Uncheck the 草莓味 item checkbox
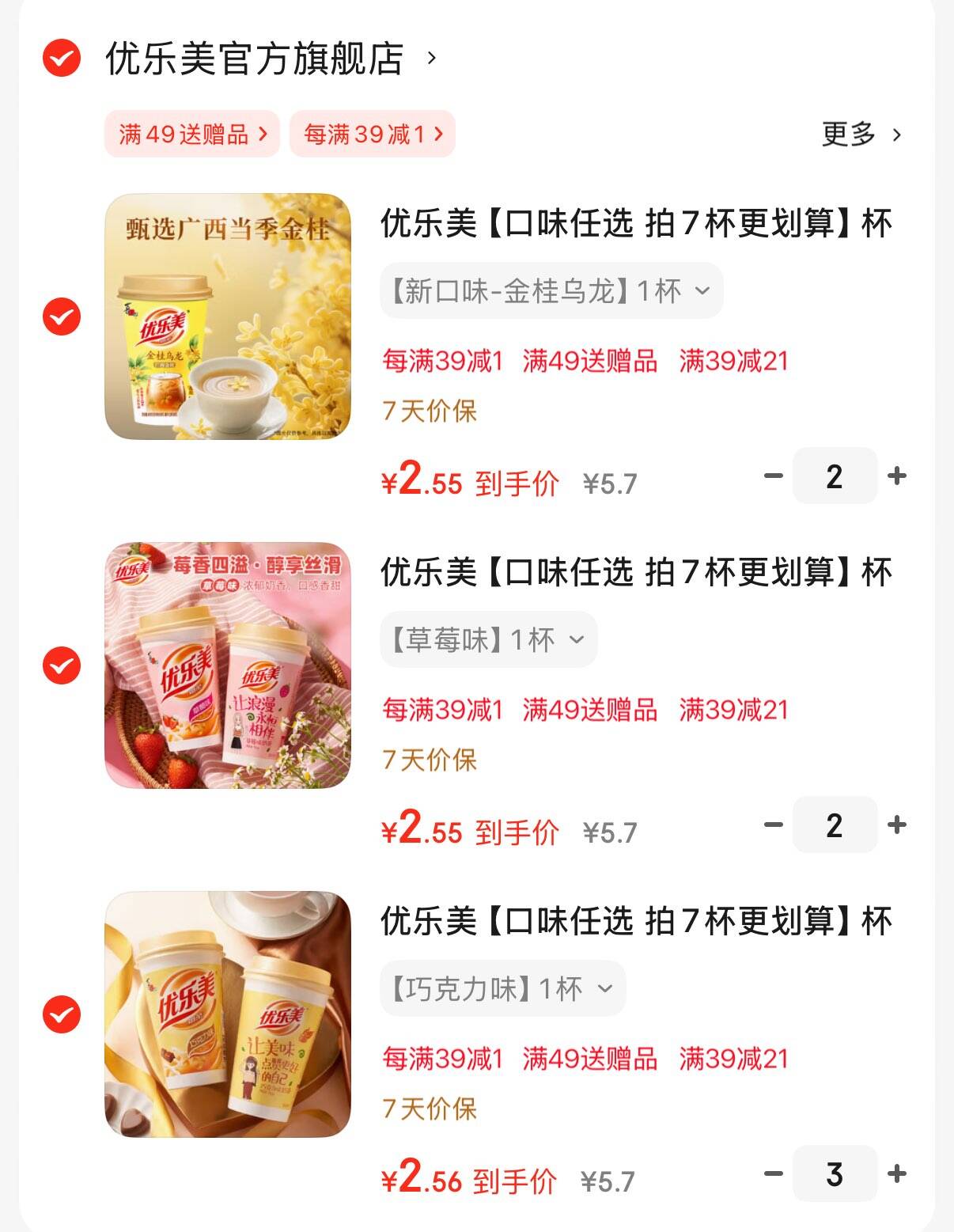 (x=62, y=665)
